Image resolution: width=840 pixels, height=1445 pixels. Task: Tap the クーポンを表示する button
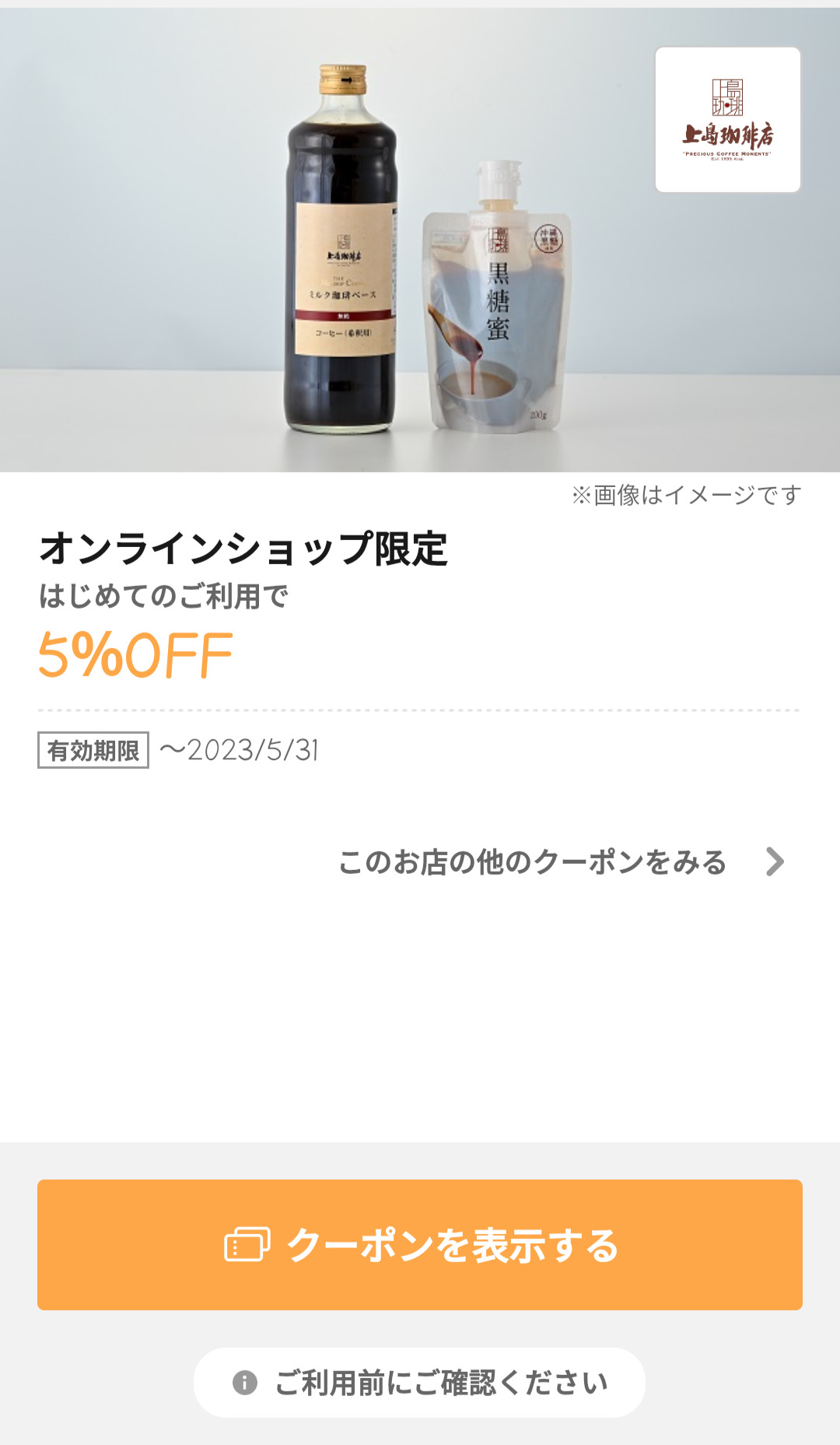(x=420, y=1244)
